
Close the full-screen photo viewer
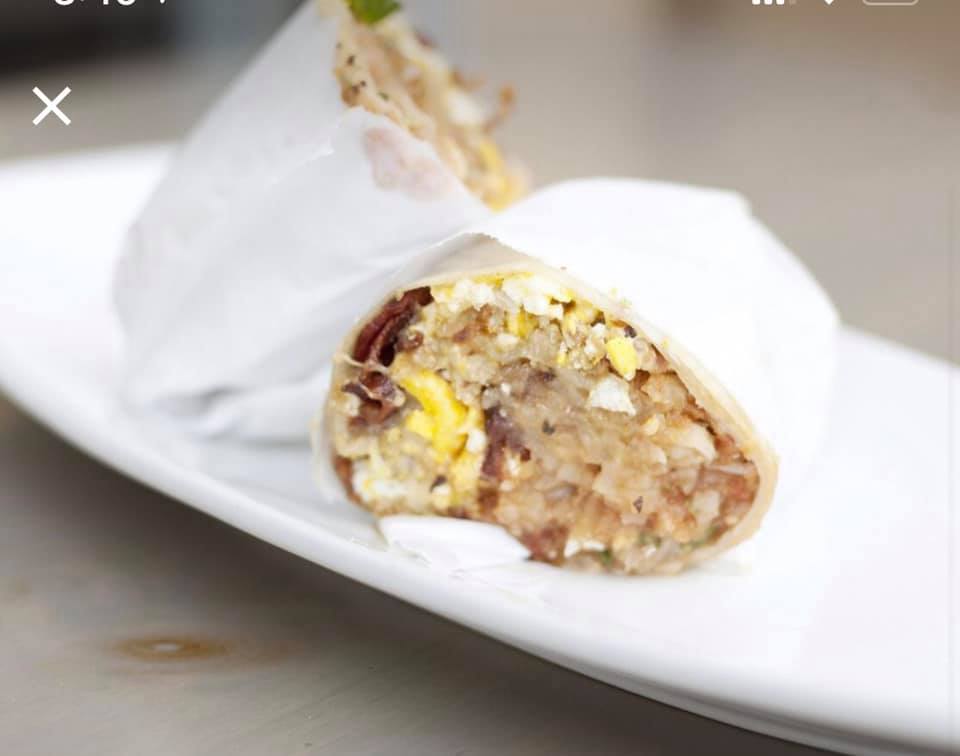[51, 106]
